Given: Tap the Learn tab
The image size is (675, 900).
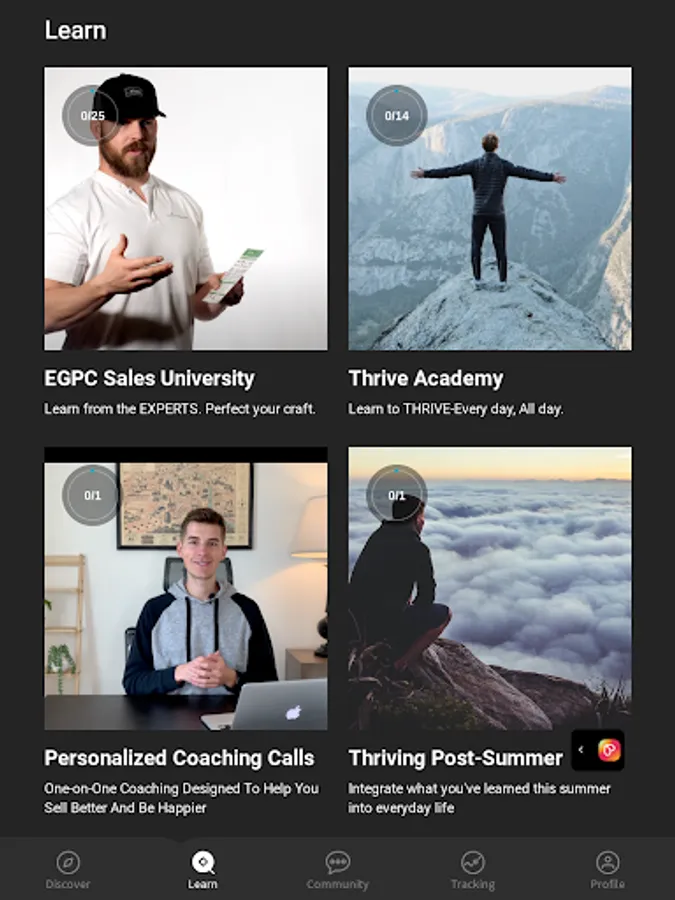Looking at the screenshot, I should [x=202, y=869].
